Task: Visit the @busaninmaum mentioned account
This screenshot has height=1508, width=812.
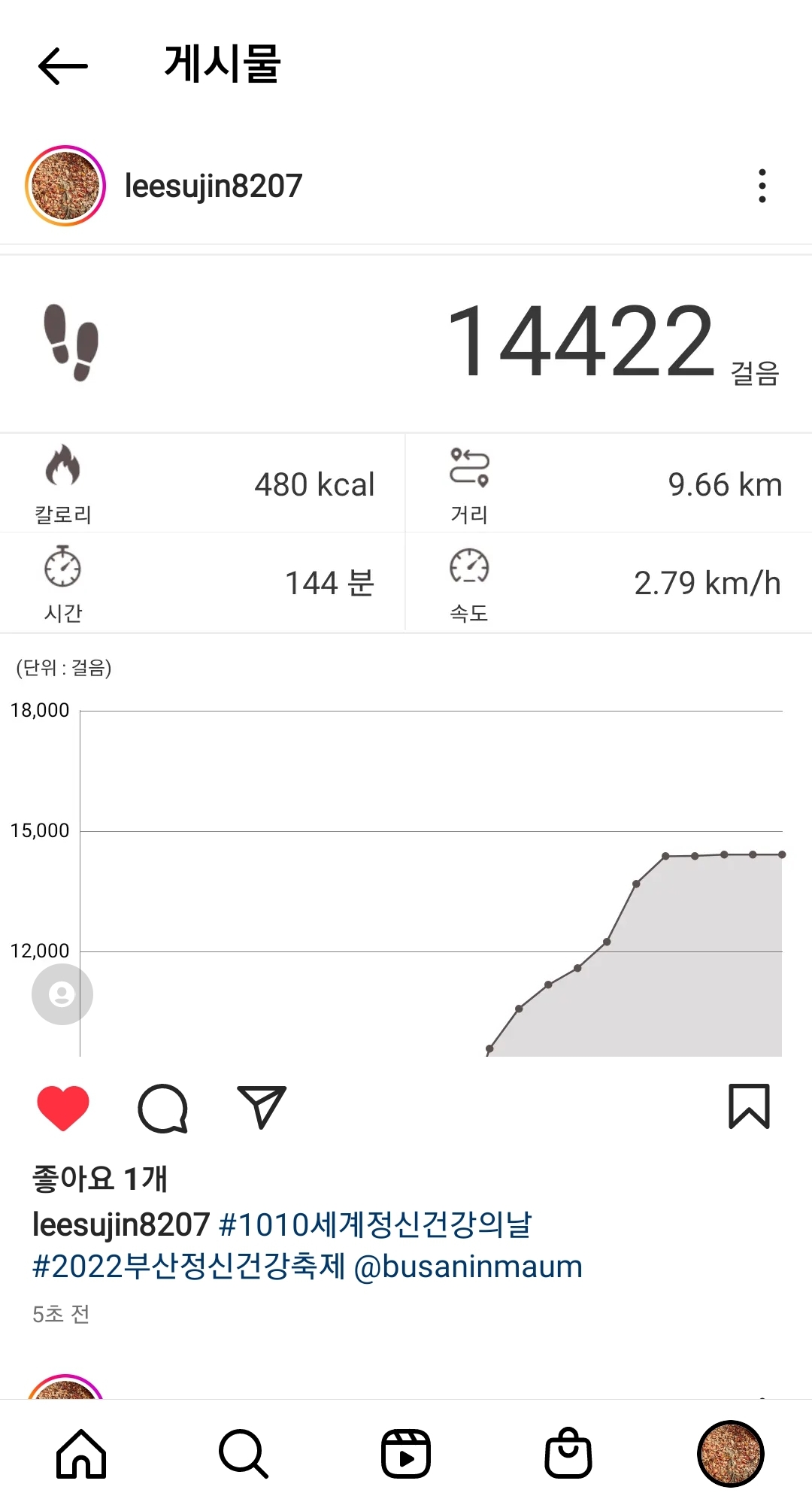Action: click(x=468, y=1267)
